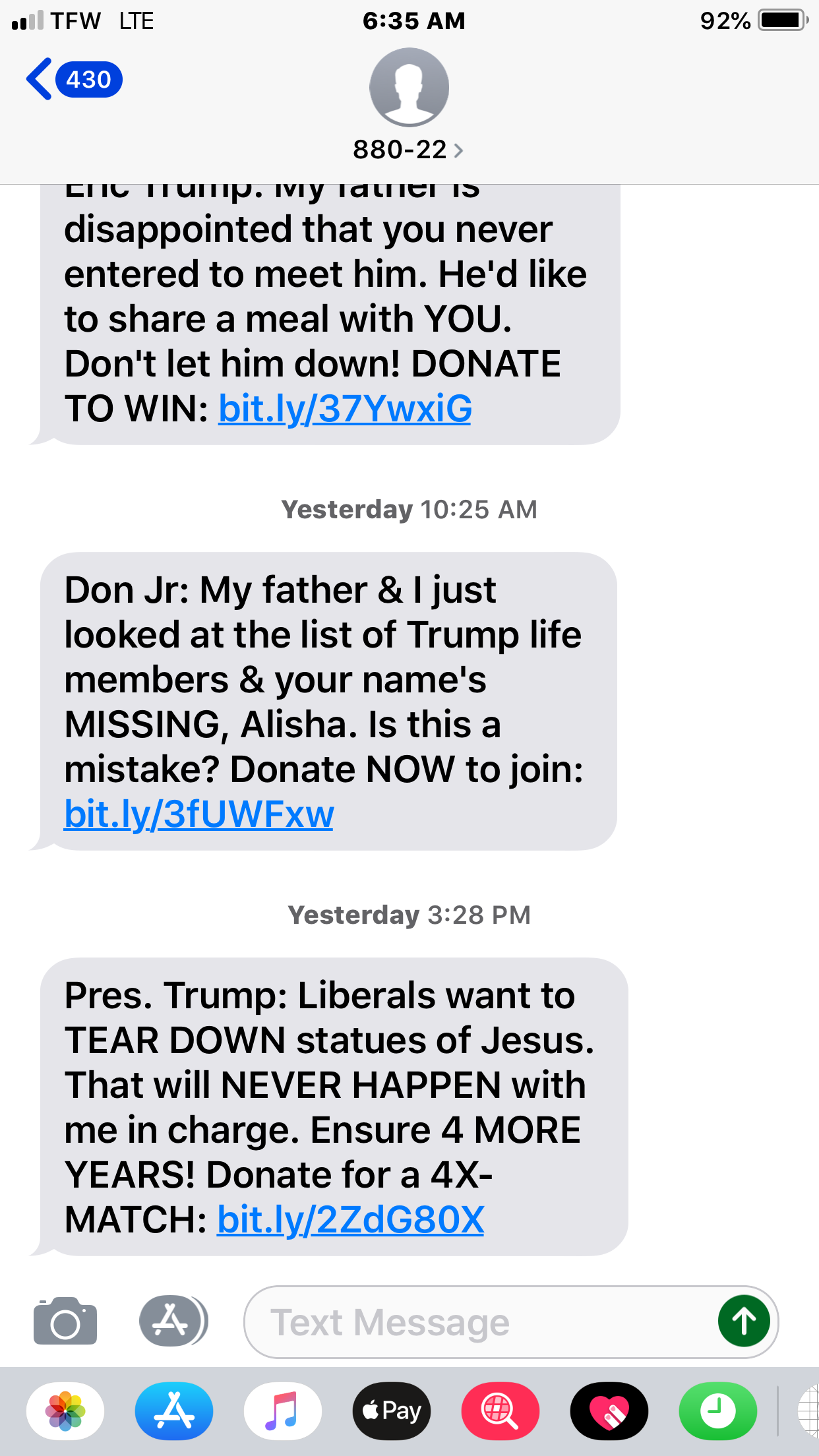Open the Photos app in the app strip
Viewport: 819px width, 1456px height.
coord(65,1411)
